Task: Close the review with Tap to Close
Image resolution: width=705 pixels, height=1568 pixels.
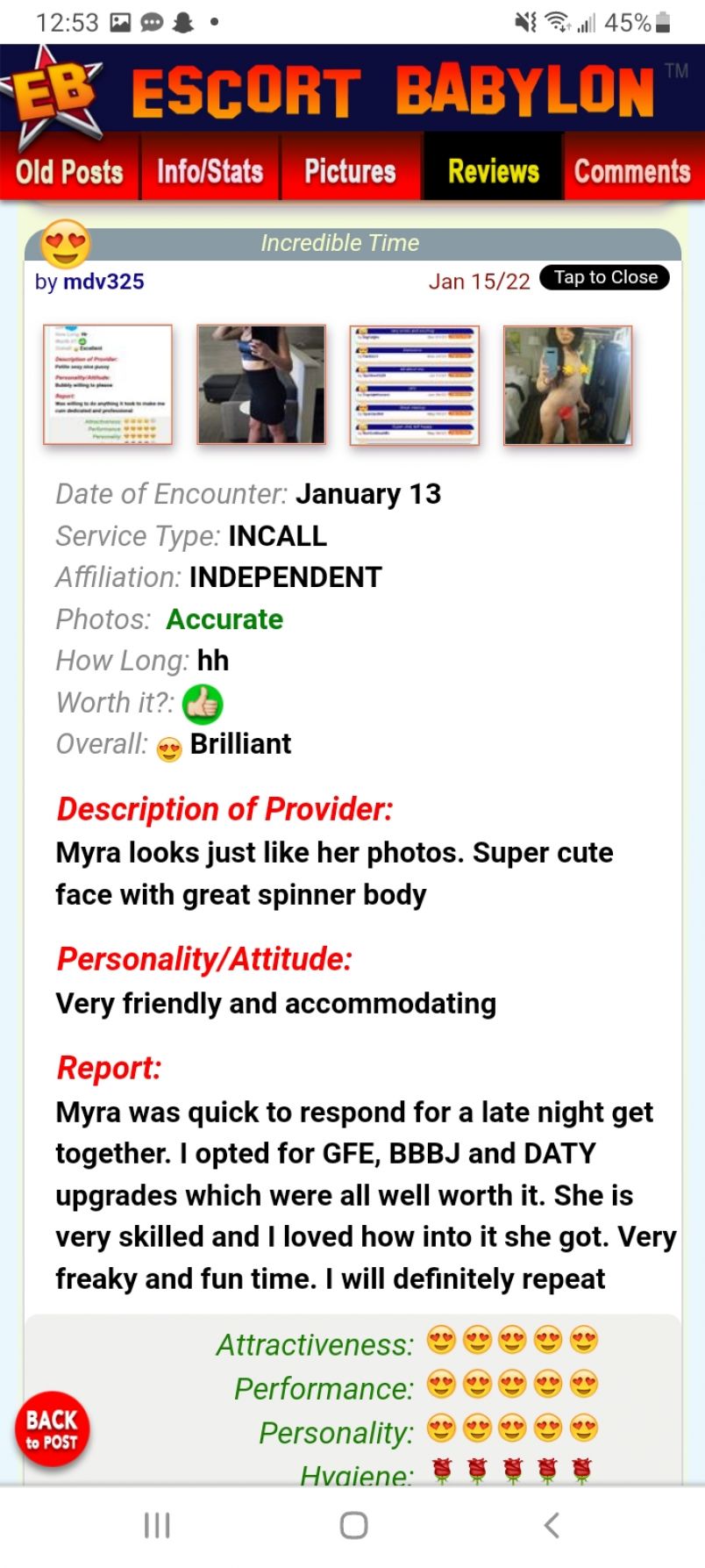Action: (x=605, y=277)
